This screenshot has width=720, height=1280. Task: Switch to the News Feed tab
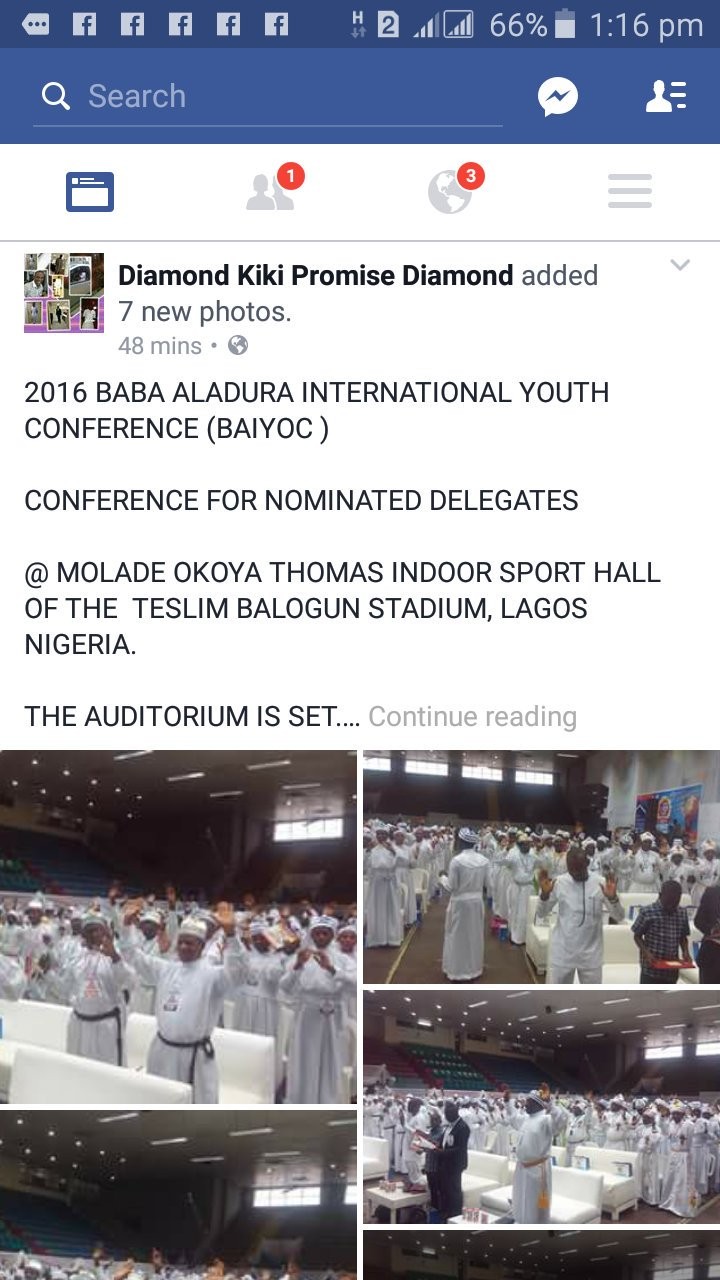[x=90, y=192]
